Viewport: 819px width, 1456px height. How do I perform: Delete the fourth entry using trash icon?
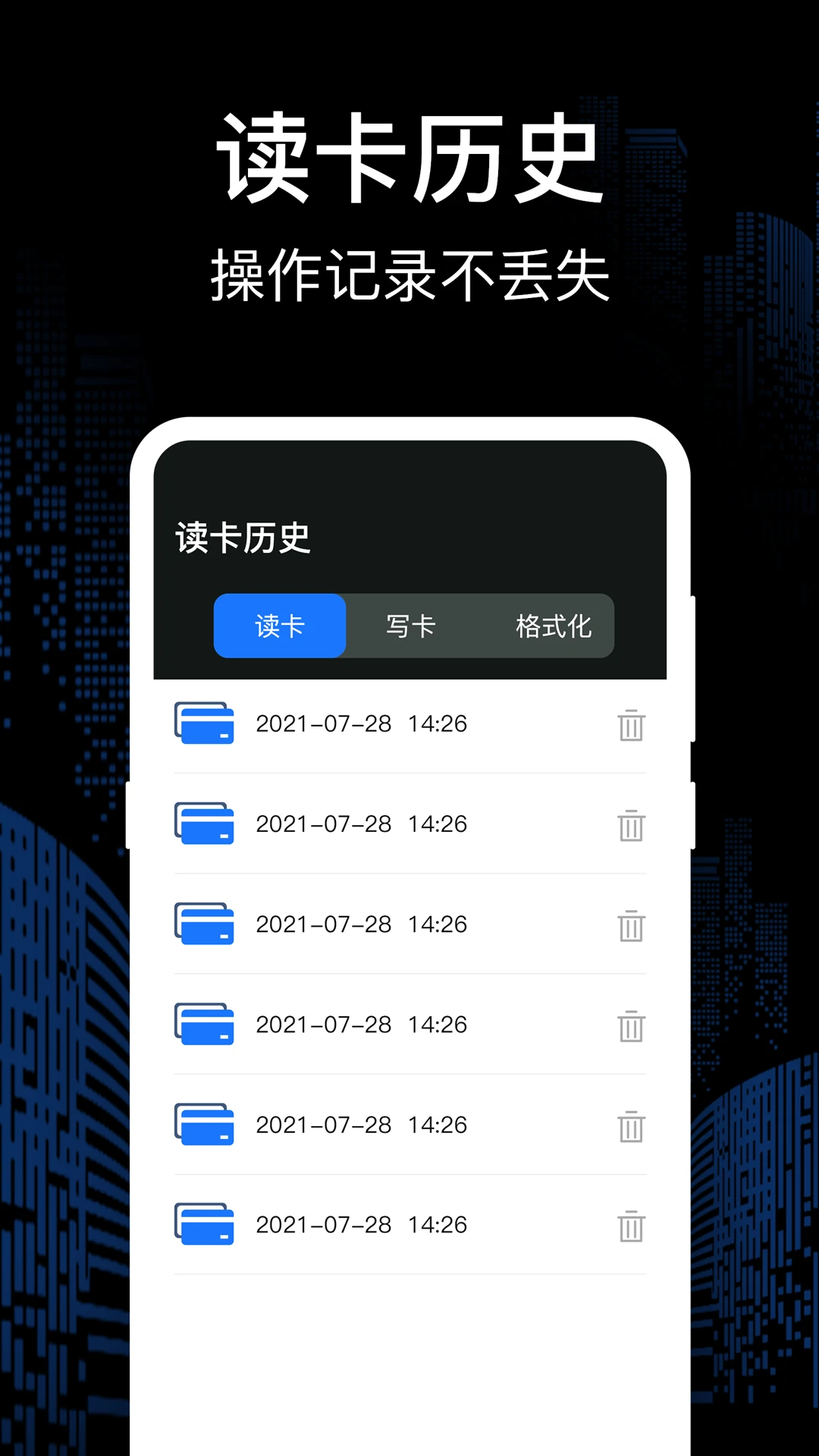pyautogui.click(x=632, y=1025)
